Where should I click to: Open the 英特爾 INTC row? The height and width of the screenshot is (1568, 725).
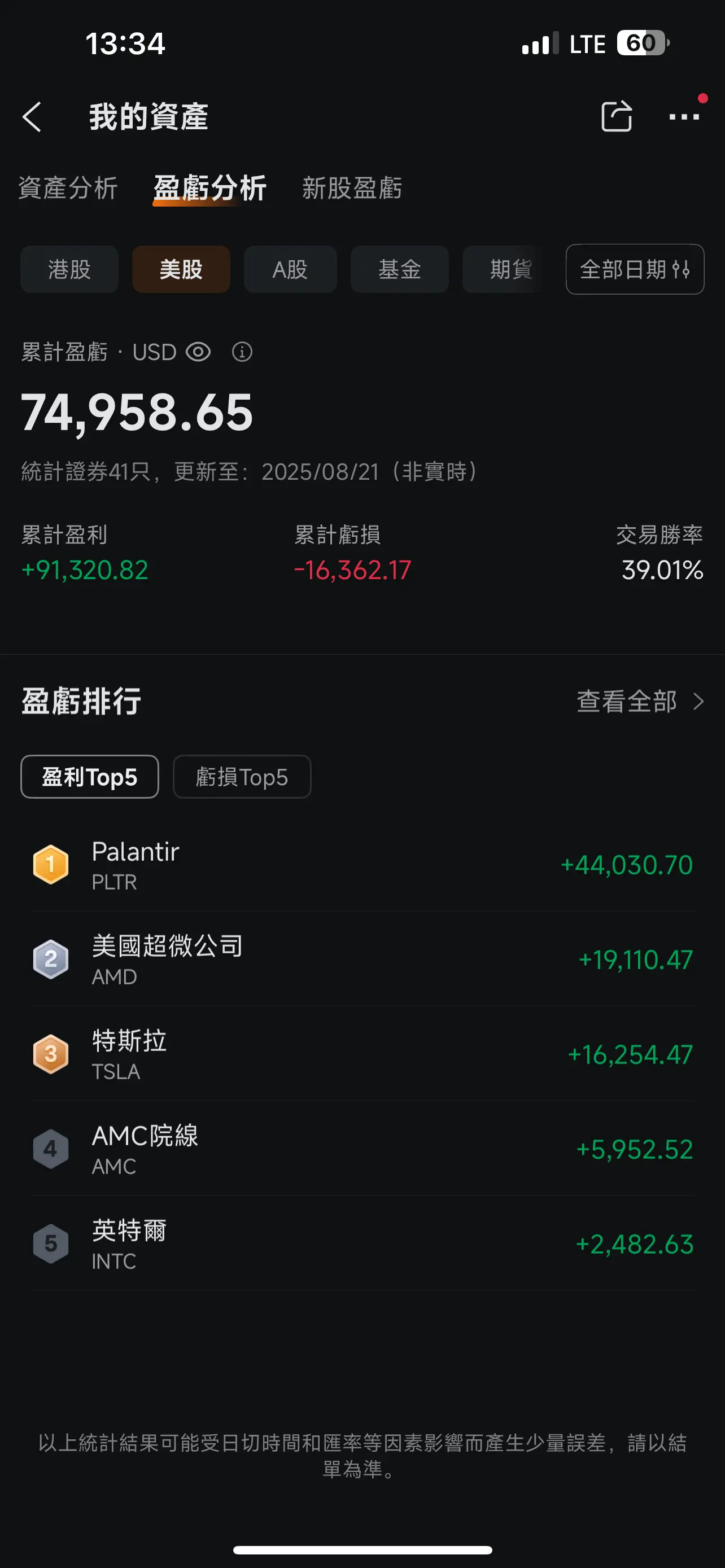click(x=362, y=1244)
